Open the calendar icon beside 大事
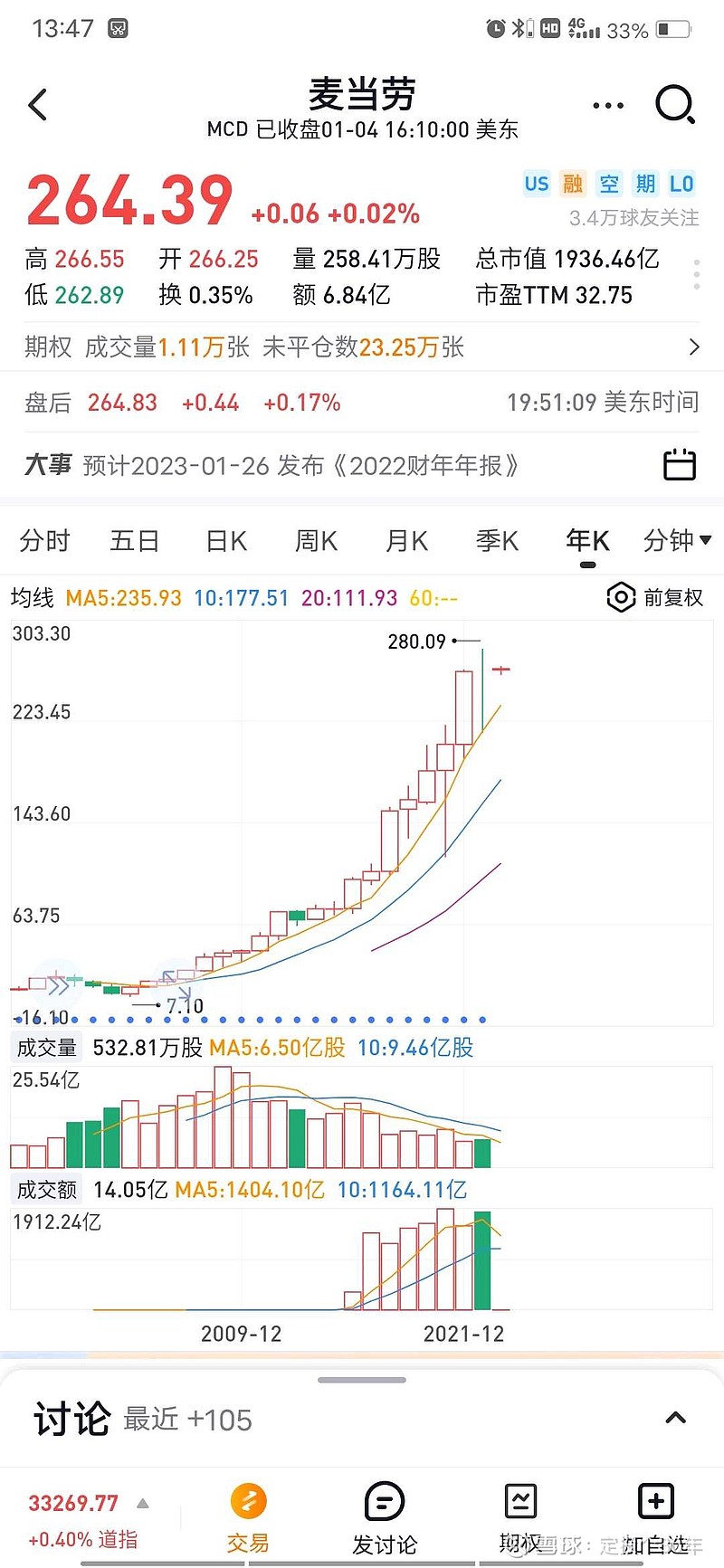Image resolution: width=724 pixels, height=1568 pixels. click(679, 465)
